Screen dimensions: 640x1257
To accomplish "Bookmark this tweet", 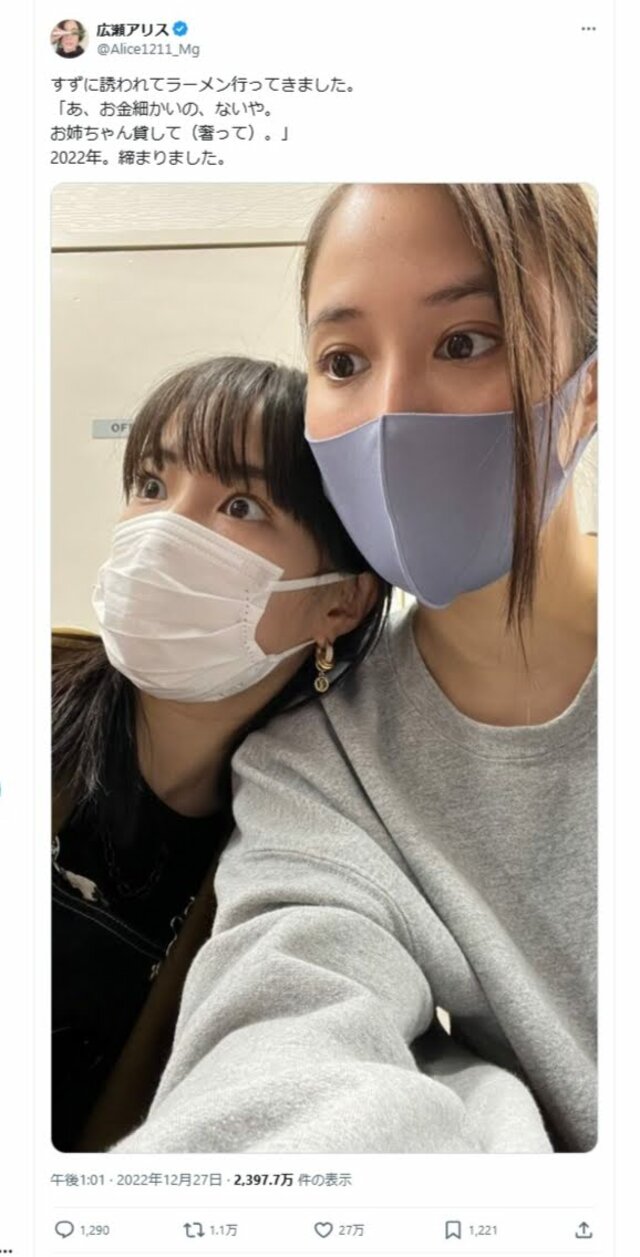I will [453, 1229].
